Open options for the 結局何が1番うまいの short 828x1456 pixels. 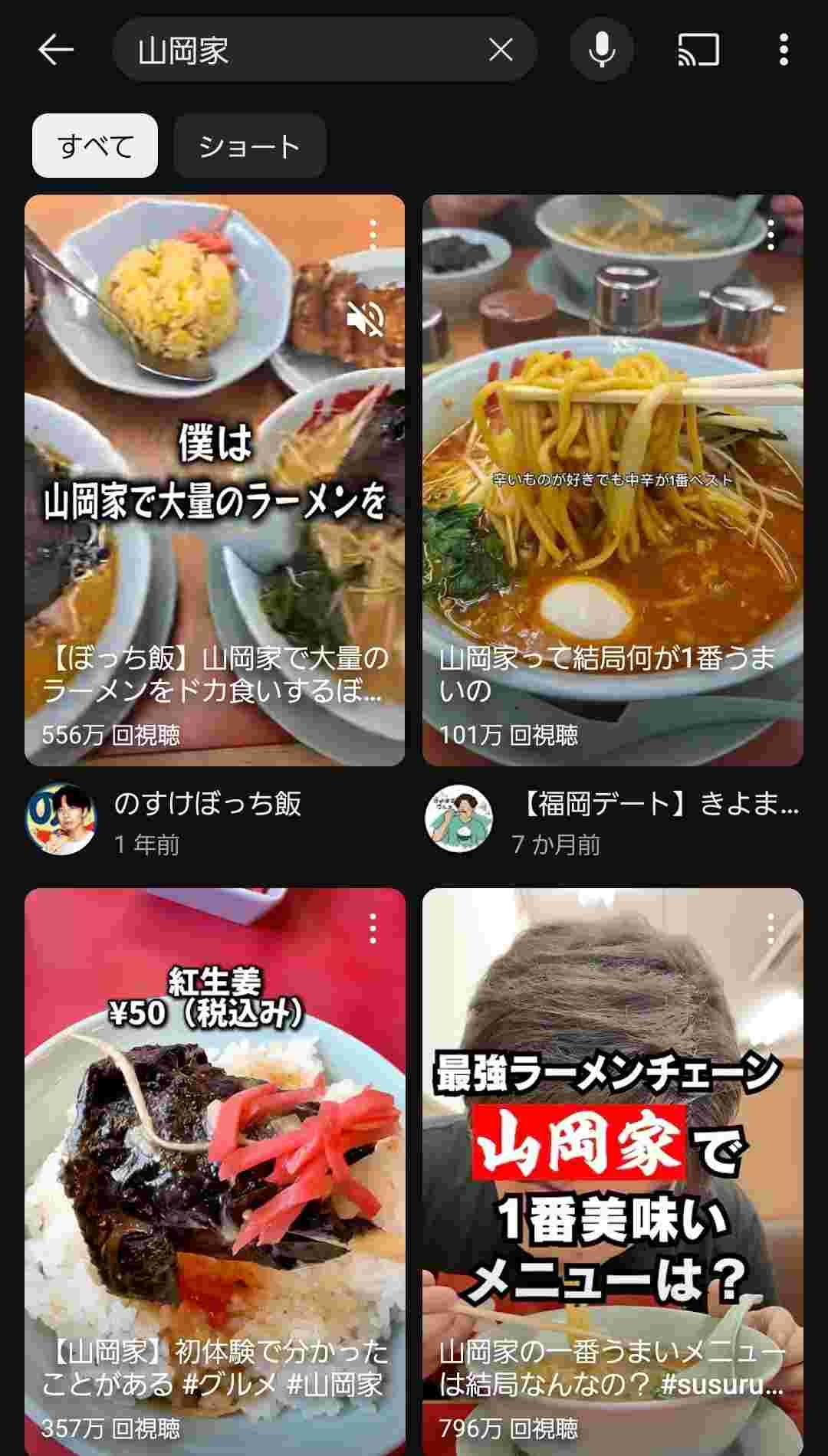click(770, 234)
